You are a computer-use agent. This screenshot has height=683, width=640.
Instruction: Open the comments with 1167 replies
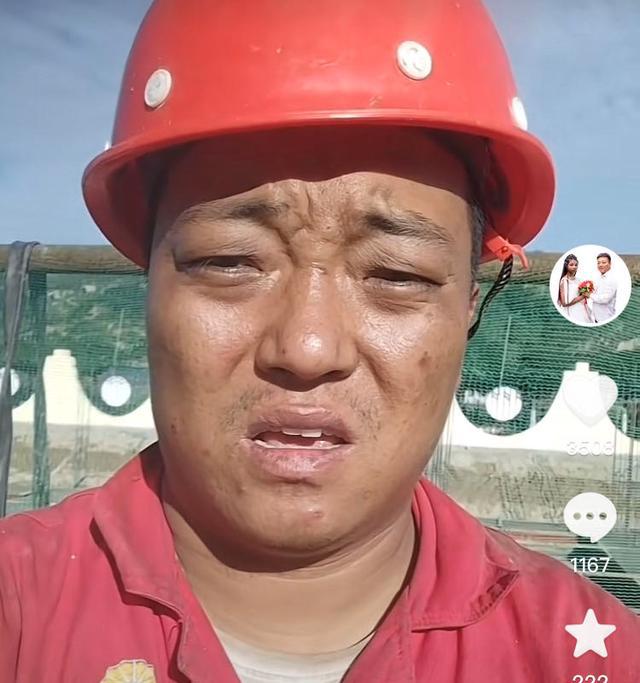(590, 516)
